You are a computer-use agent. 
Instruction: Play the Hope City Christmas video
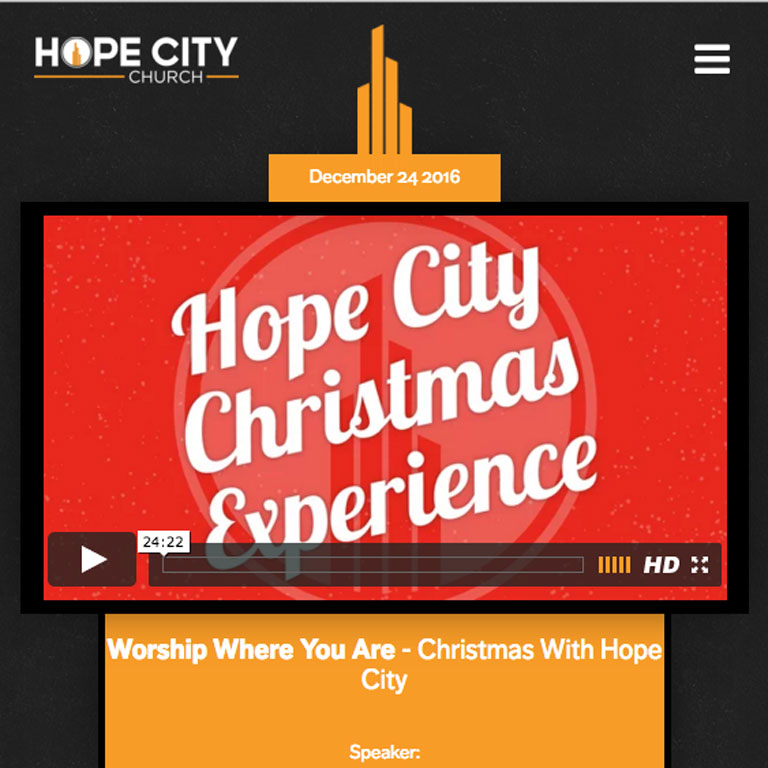pos(92,560)
